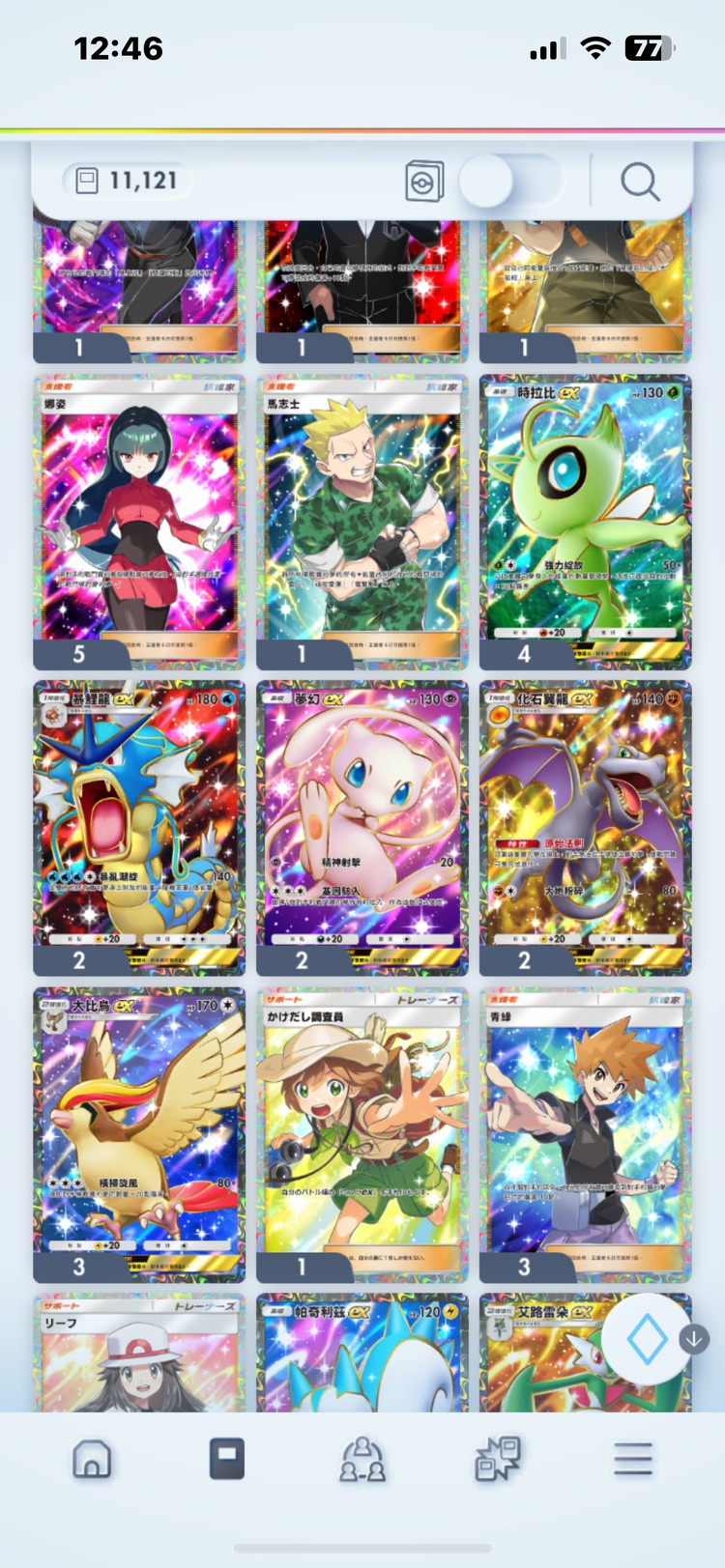Toggle the card view switch
725x1568 pixels.
click(x=508, y=182)
